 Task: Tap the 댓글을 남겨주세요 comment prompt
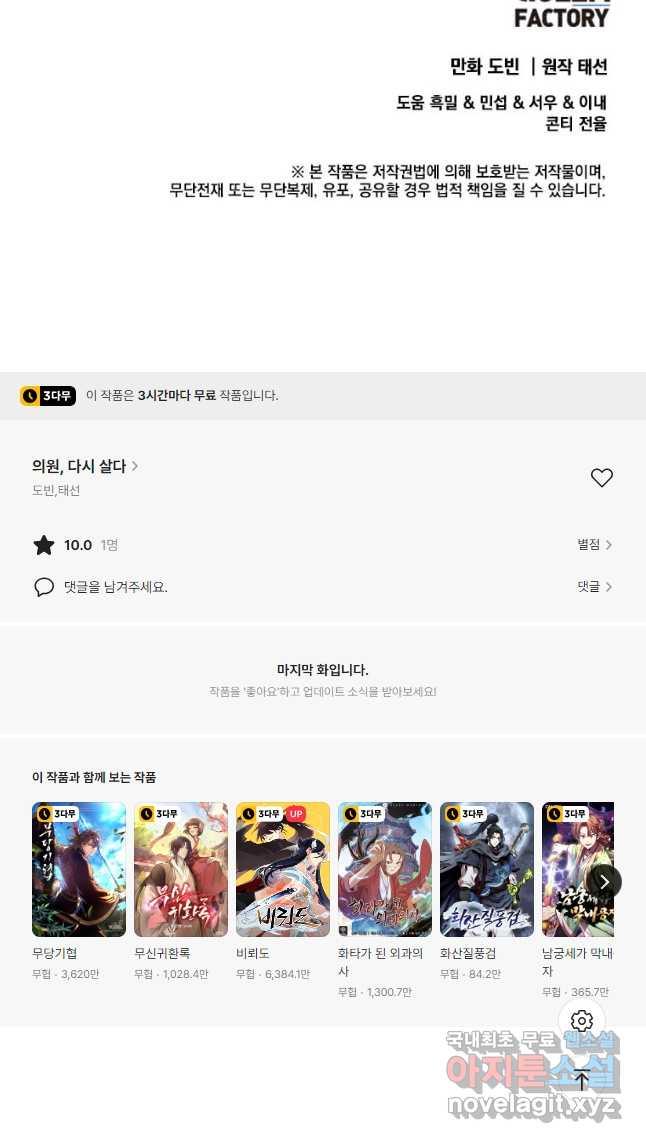[115, 587]
